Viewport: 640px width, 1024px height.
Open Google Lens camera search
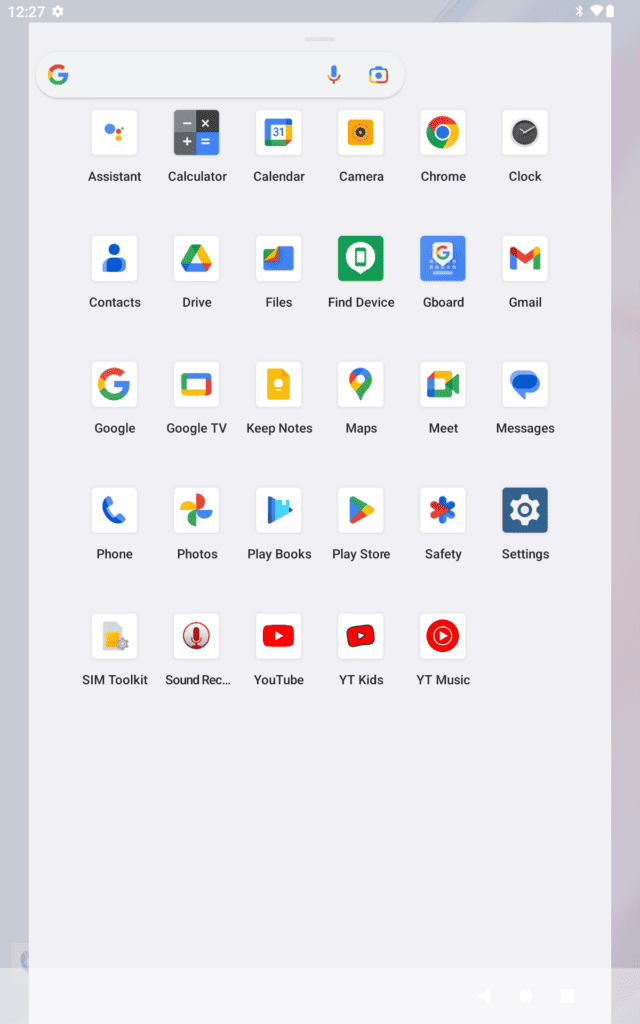coord(379,75)
